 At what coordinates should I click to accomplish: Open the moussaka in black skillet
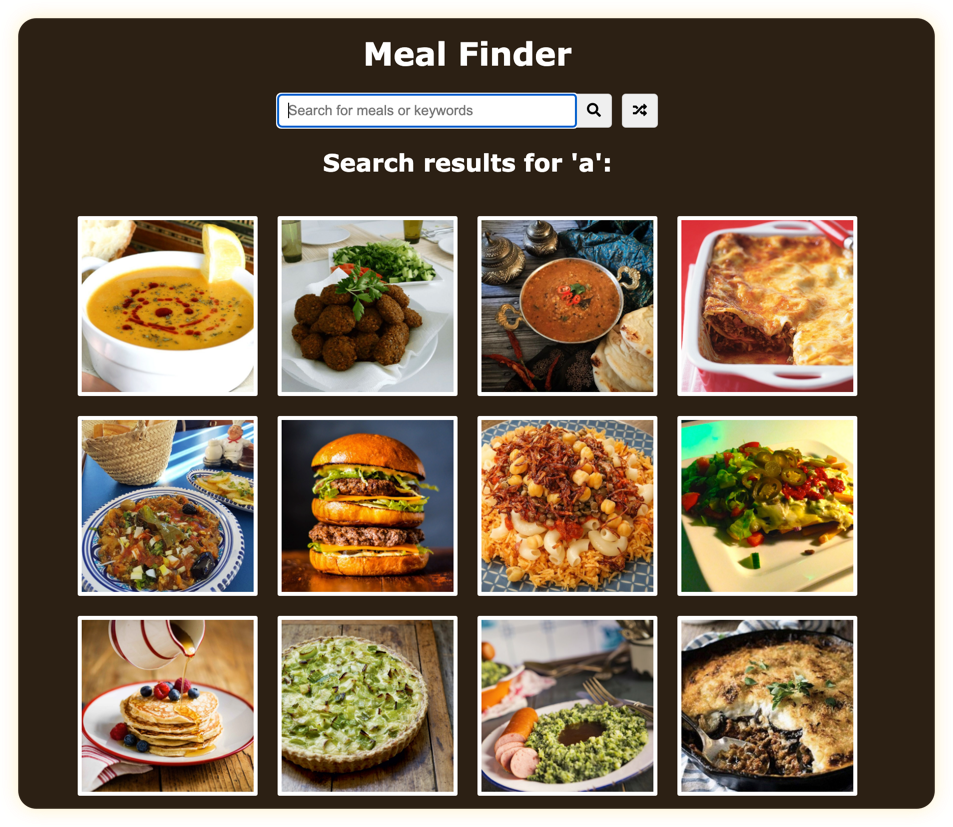click(767, 706)
